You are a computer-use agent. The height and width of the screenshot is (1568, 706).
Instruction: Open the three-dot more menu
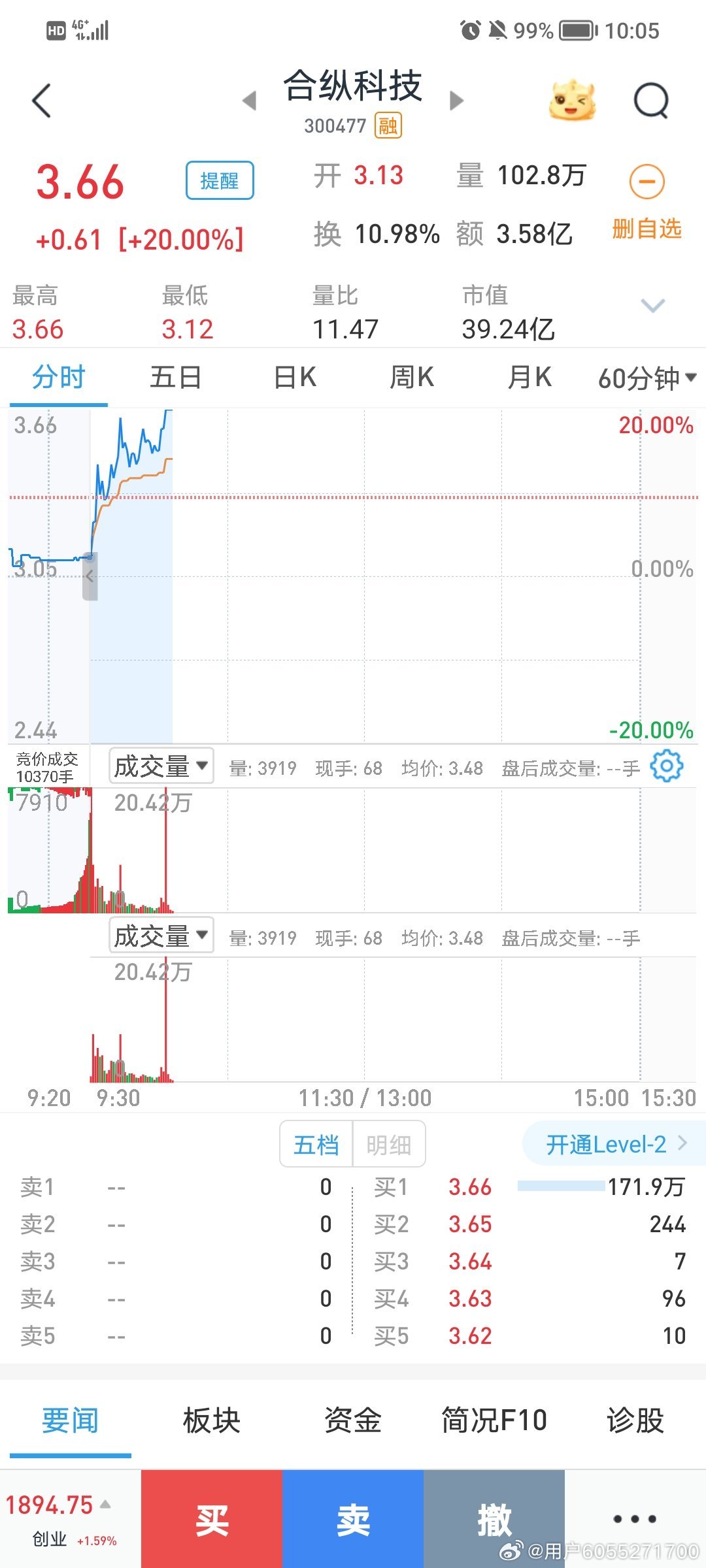(635, 1518)
